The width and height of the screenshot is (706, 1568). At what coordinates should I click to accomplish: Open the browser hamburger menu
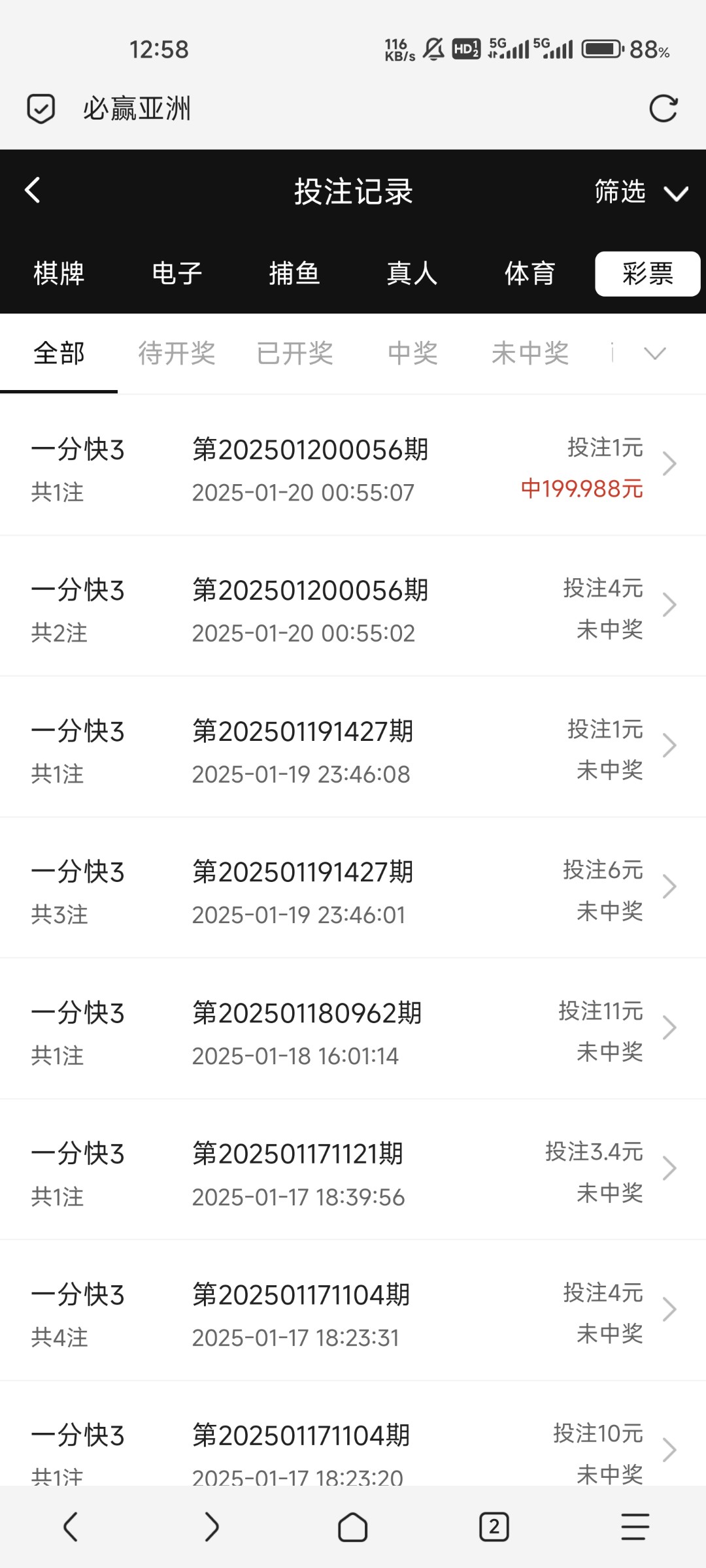(x=635, y=1527)
